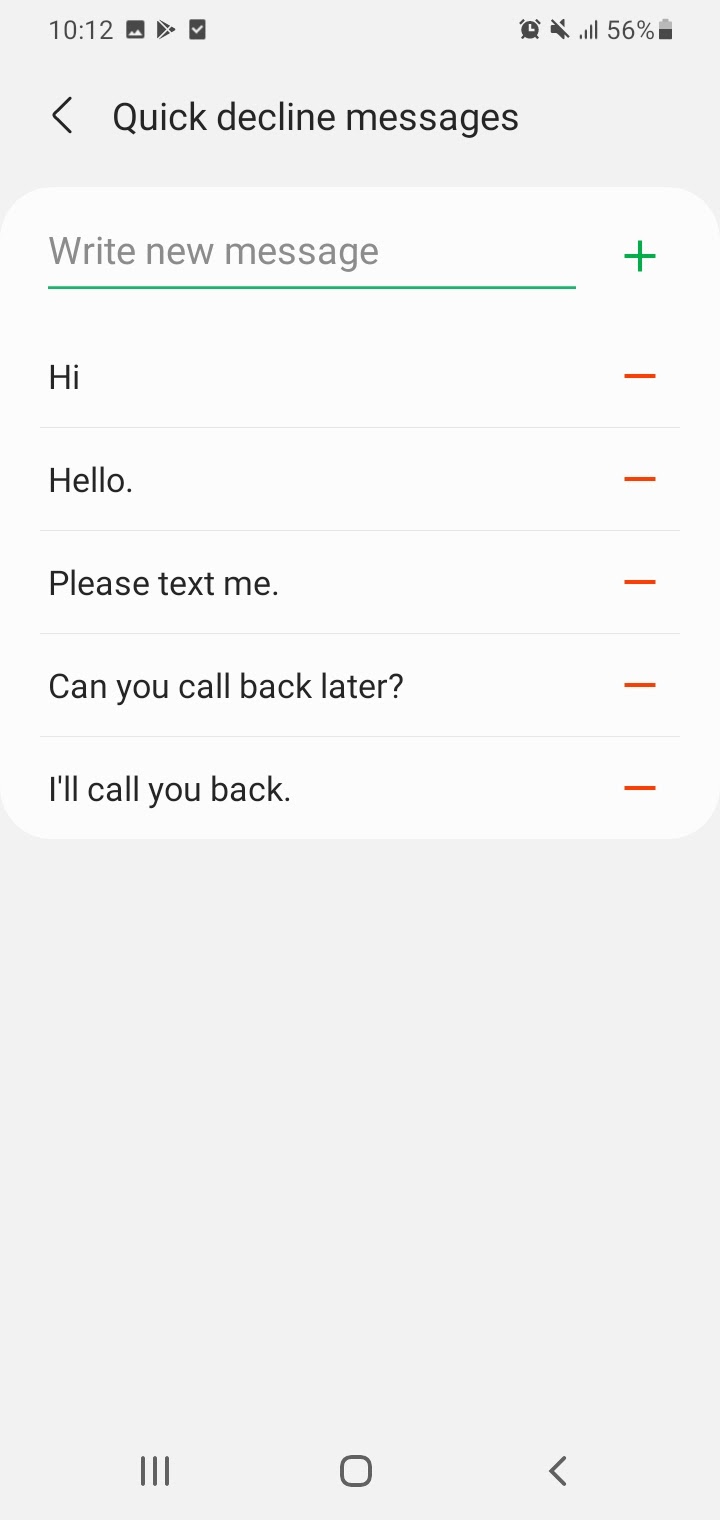Delete the "Hello." message

(x=640, y=479)
